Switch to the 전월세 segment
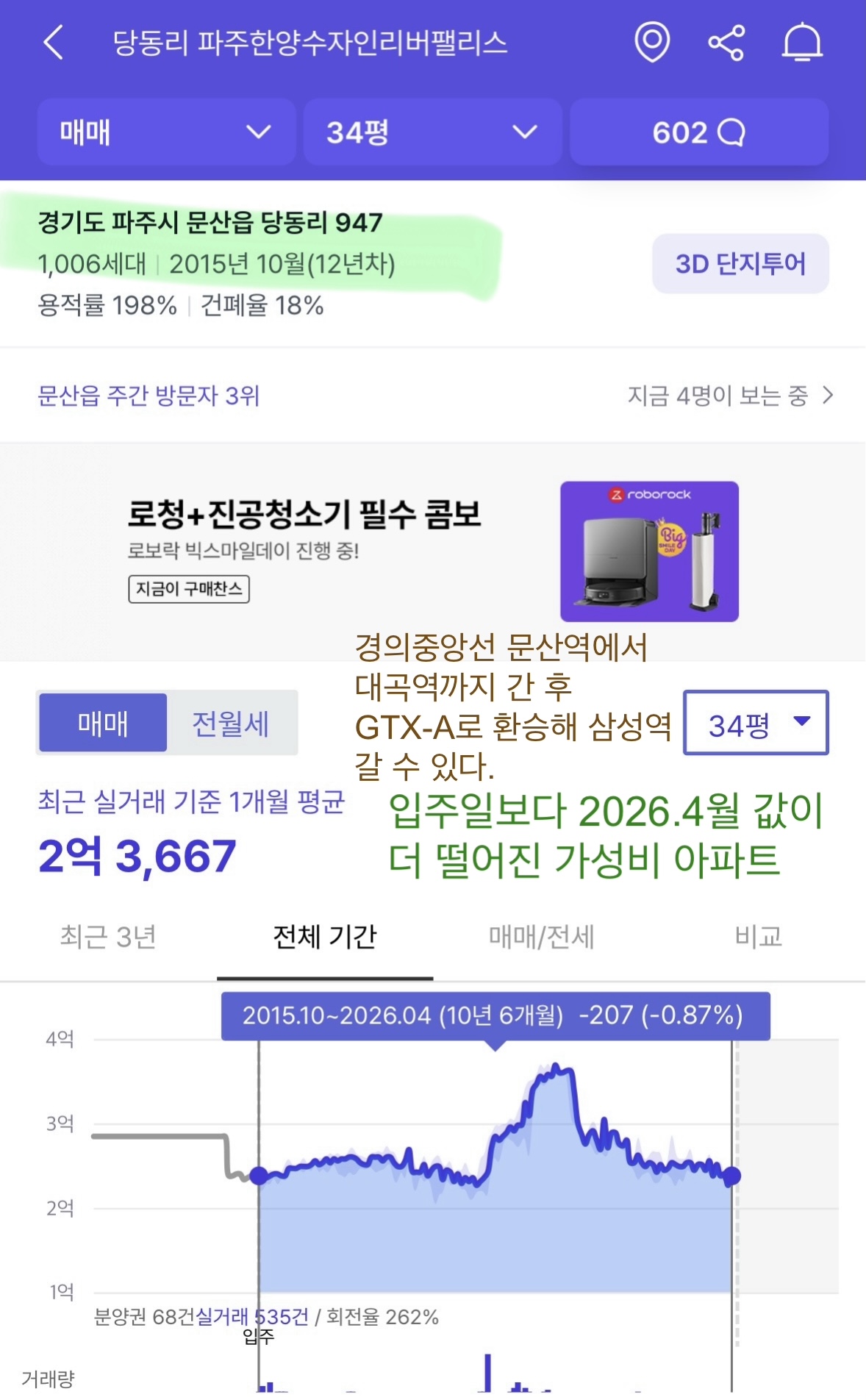Screen dimensions: 866x1400 (x=231, y=724)
